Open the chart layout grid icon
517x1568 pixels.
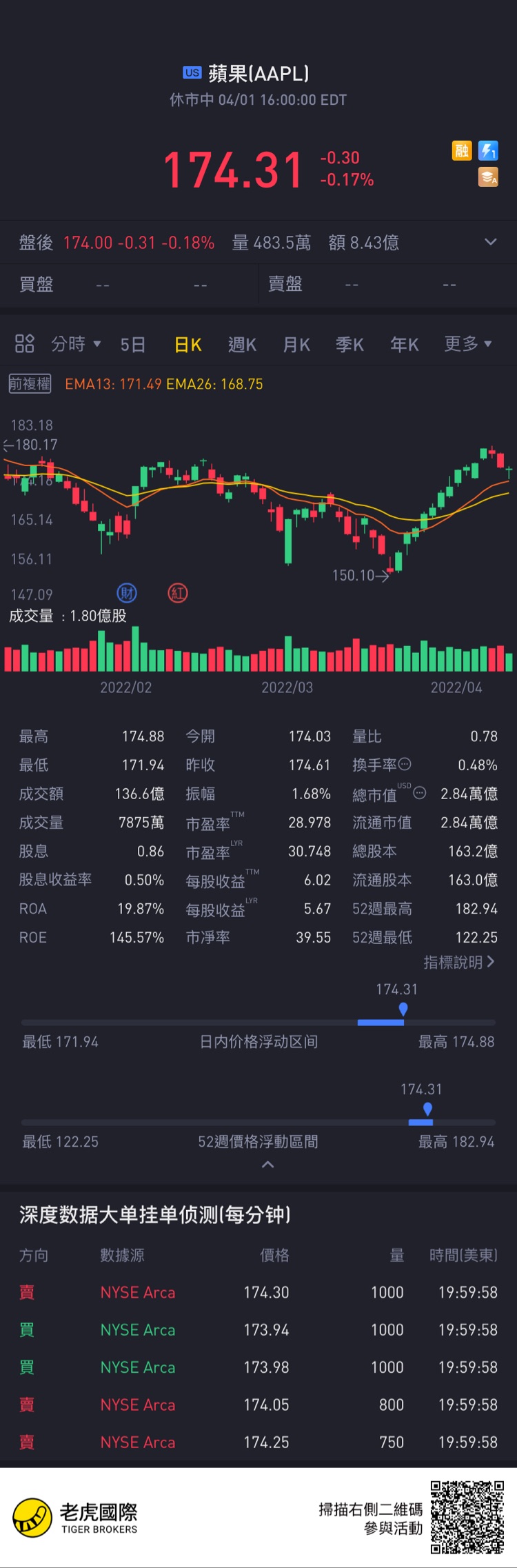25,343
